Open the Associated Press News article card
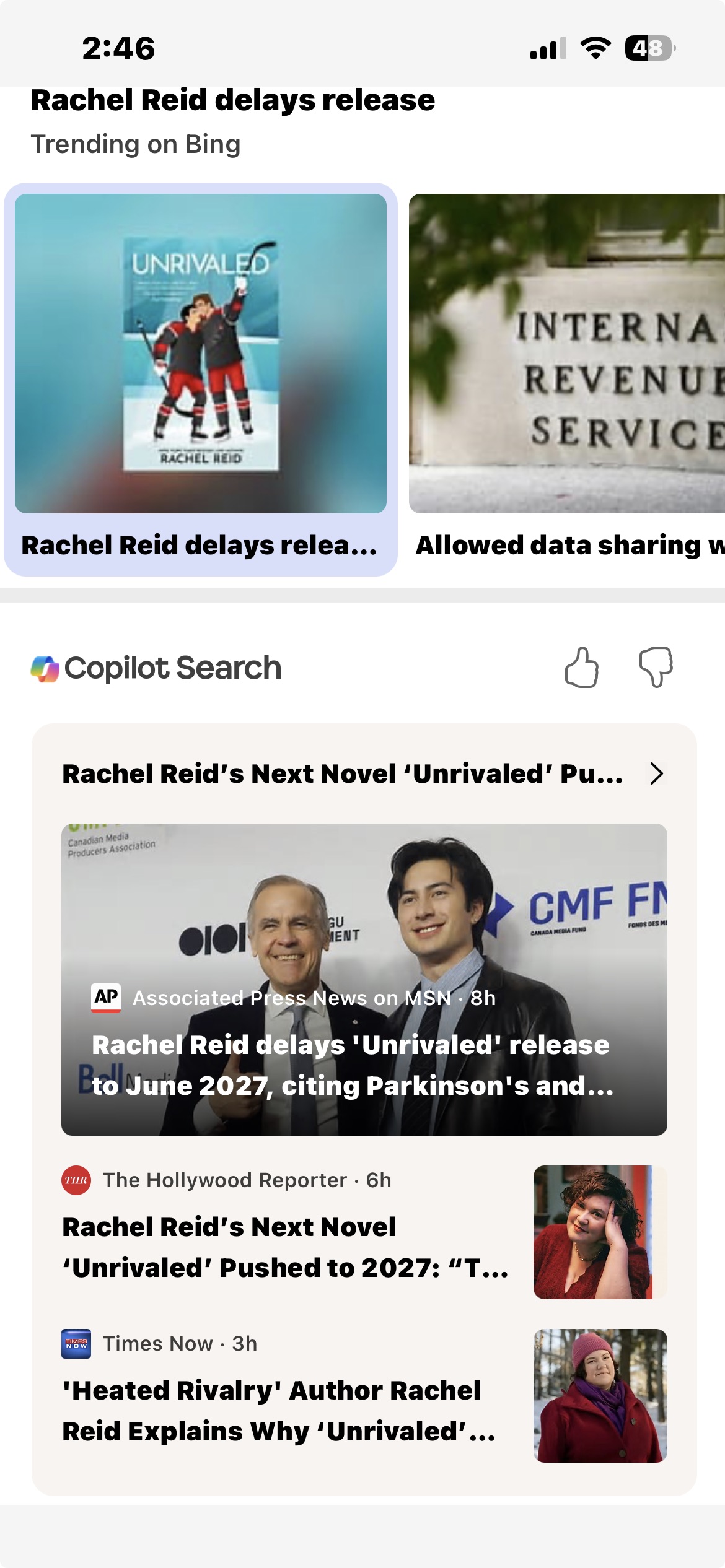725x1568 pixels. [x=364, y=980]
